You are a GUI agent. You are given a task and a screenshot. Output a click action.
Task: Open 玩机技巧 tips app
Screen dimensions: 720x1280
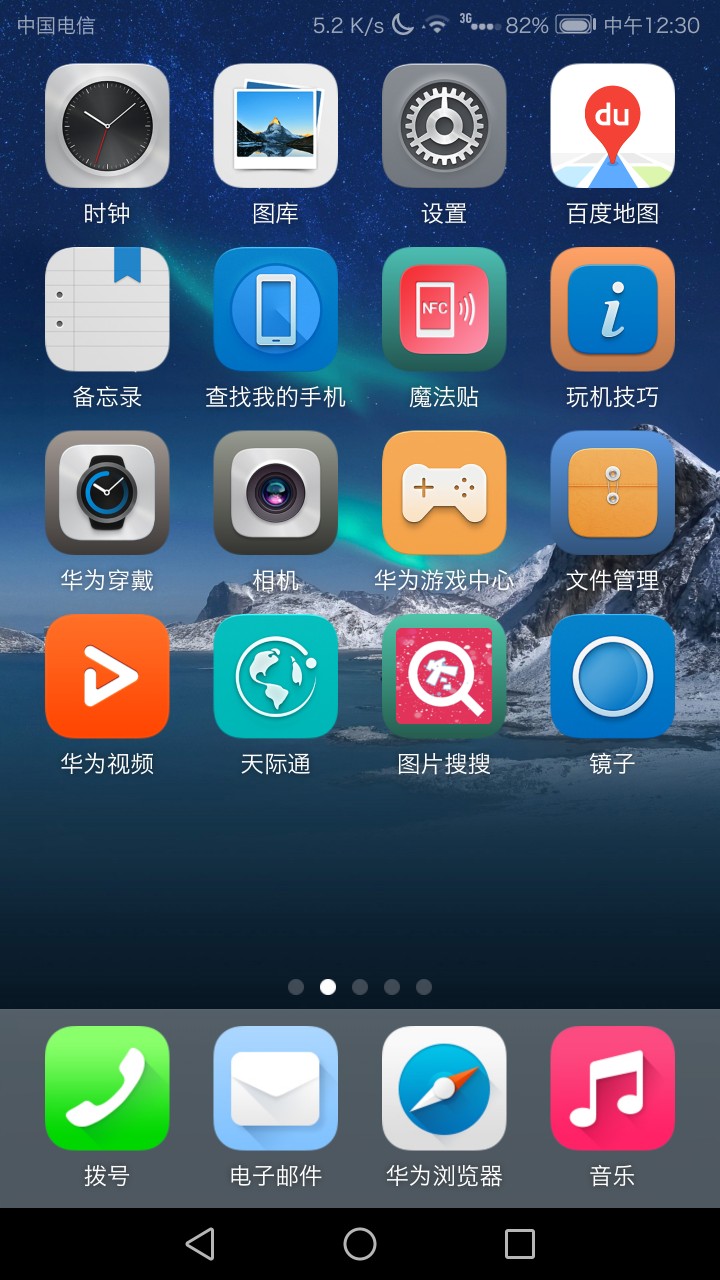click(x=612, y=309)
